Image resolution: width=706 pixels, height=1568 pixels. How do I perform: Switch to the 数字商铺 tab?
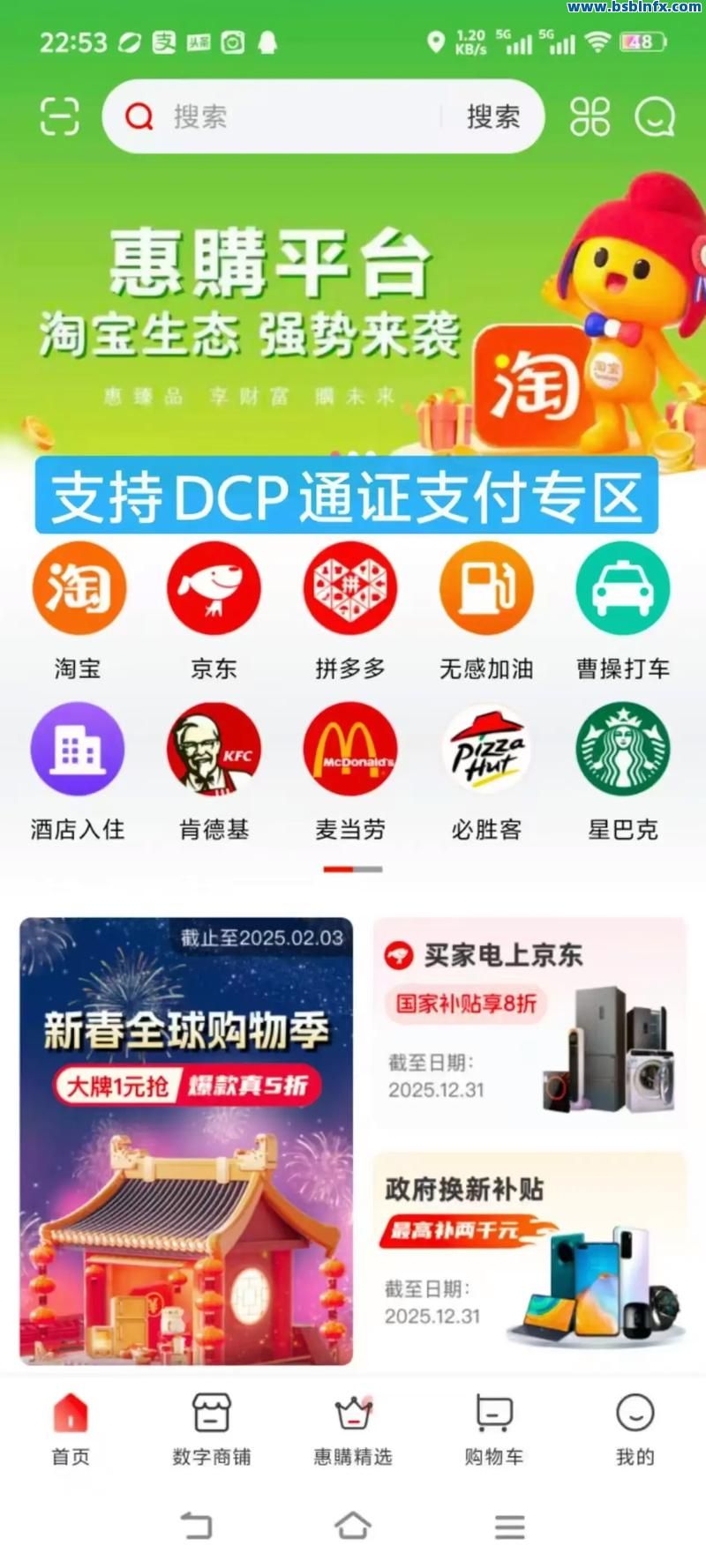[x=212, y=1429]
